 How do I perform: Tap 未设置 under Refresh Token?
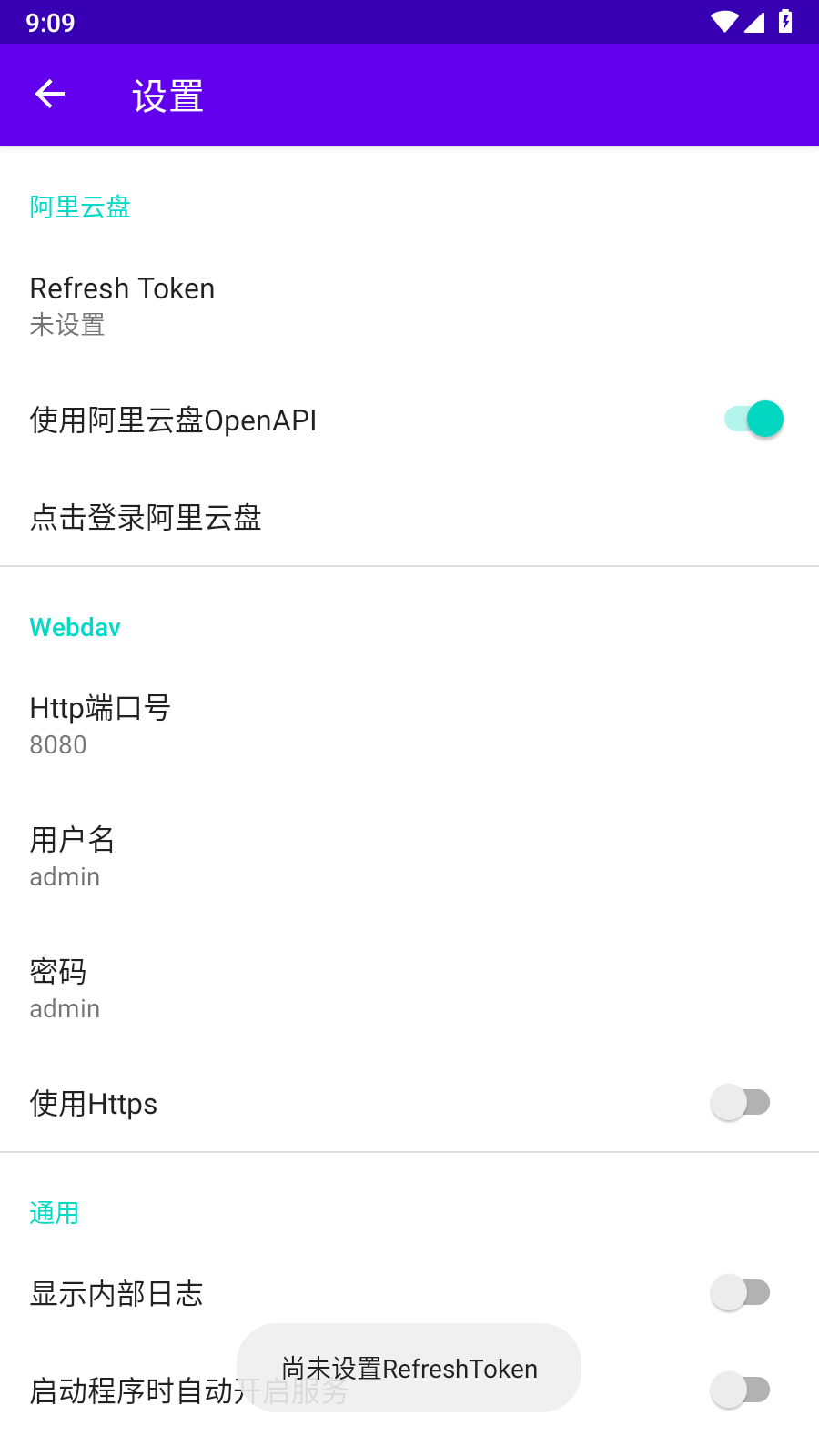(x=66, y=326)
